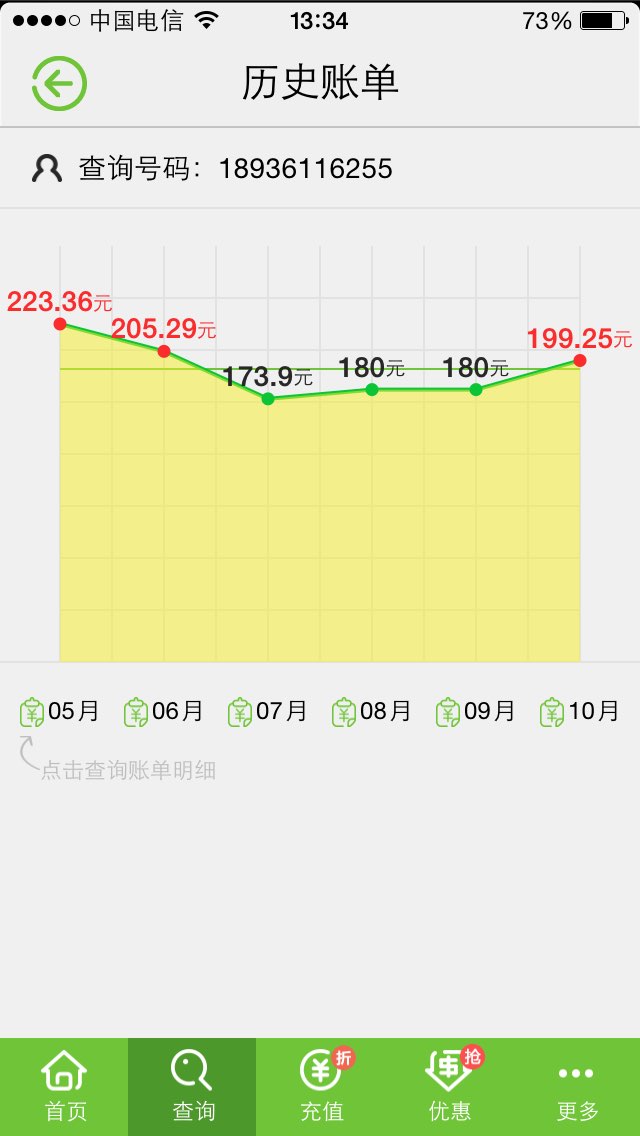Open the 查询 tab
640x1136 pixels.
(x=192, y=1087)
